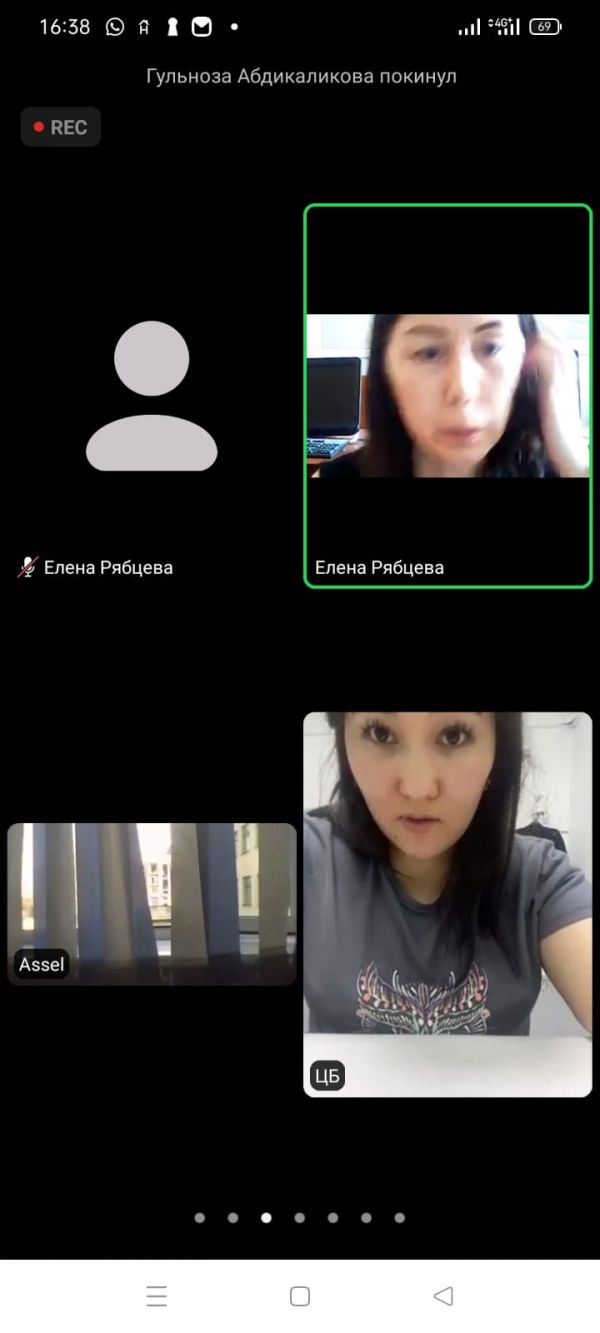
Task: Go to the home screen
Action: pos(299,1296)
